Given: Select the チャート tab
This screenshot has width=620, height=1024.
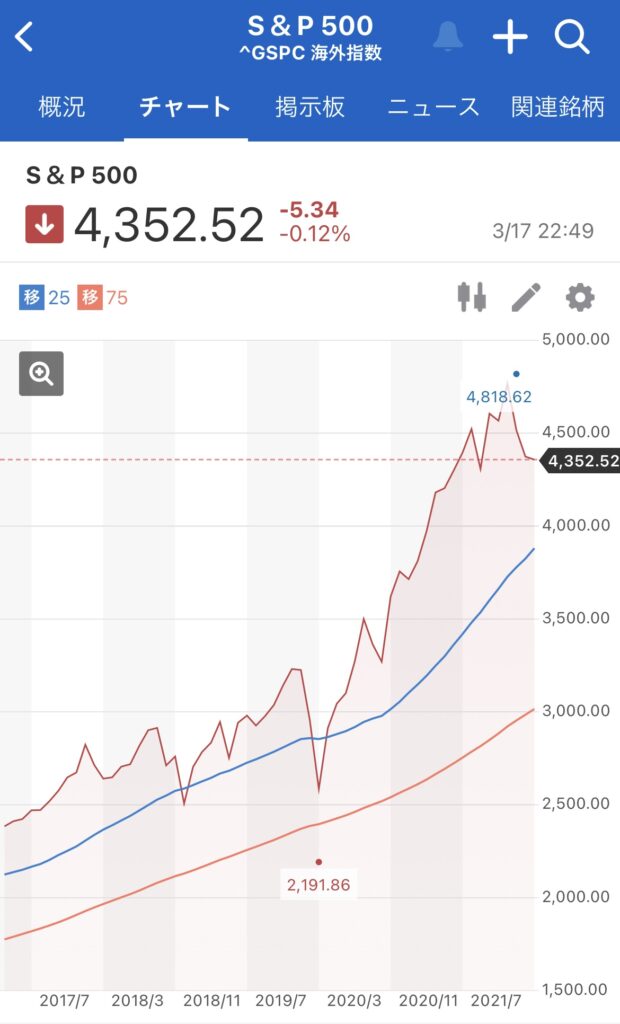Looking at the screenshot, I should pyautogui.click(x=185, y=106).
